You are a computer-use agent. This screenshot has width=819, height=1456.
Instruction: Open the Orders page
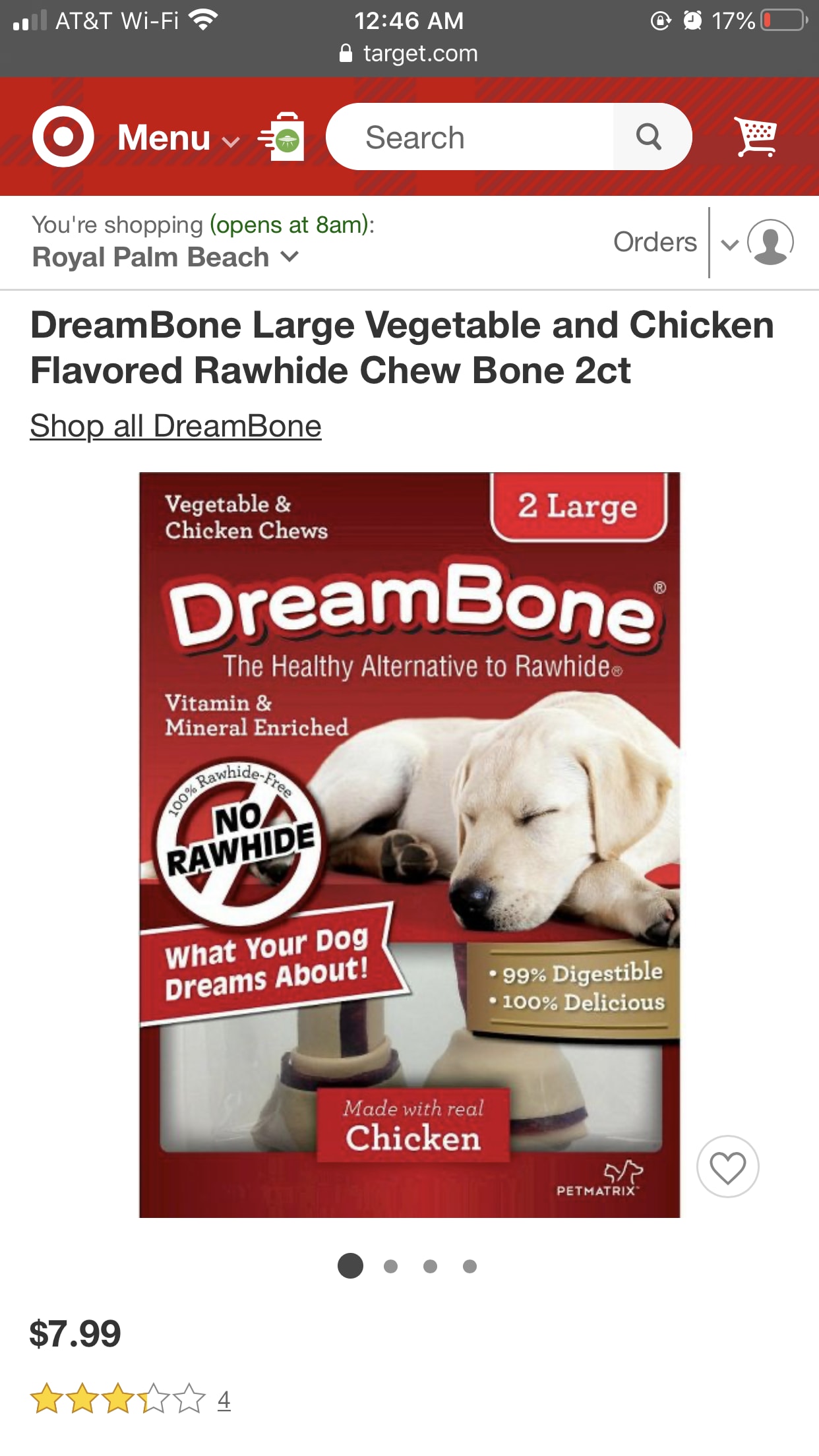click(655, 242)
